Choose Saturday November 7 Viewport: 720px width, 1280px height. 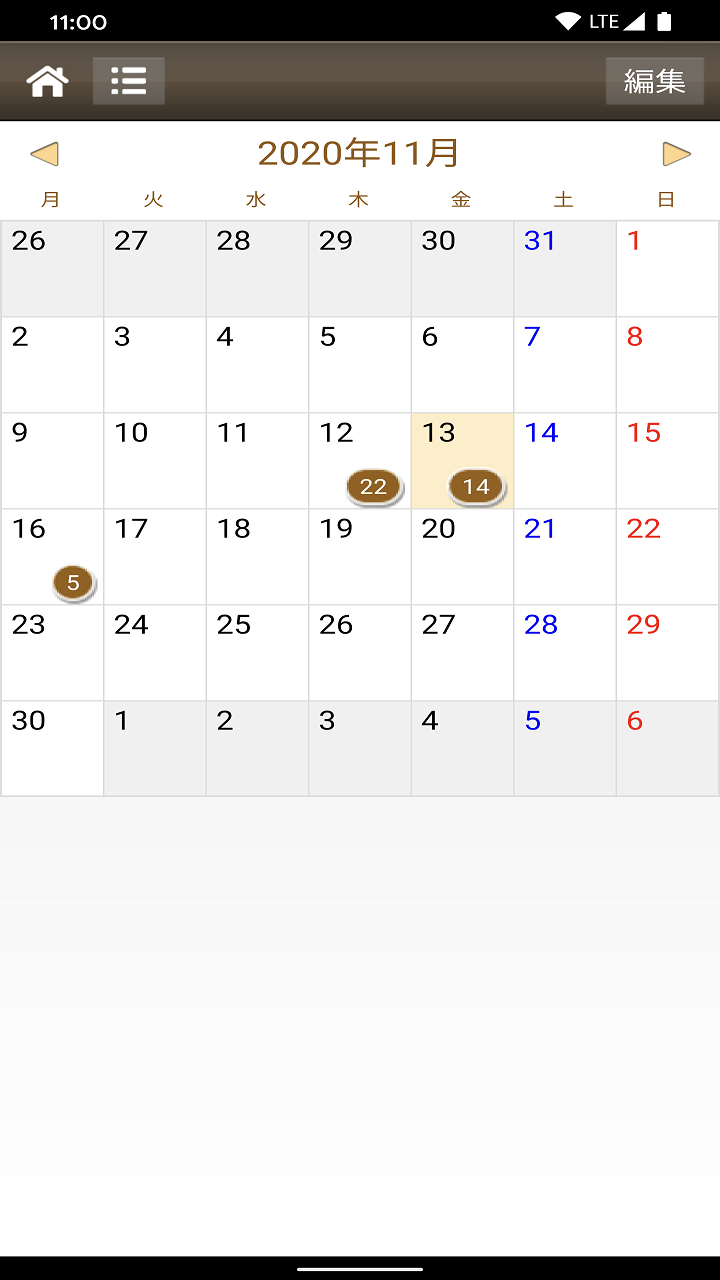565,365
